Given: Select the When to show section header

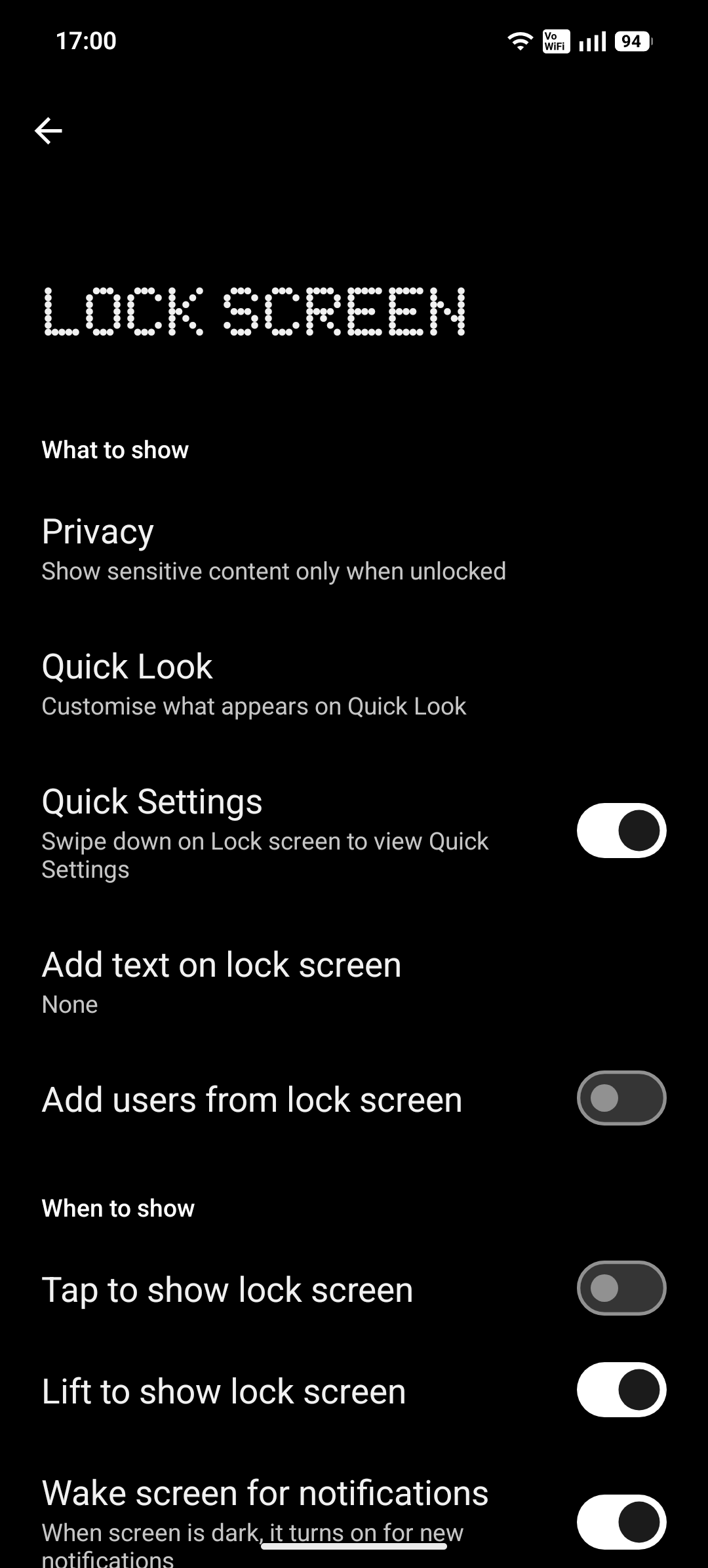Looking at the screenshot, I should 117,1208.
